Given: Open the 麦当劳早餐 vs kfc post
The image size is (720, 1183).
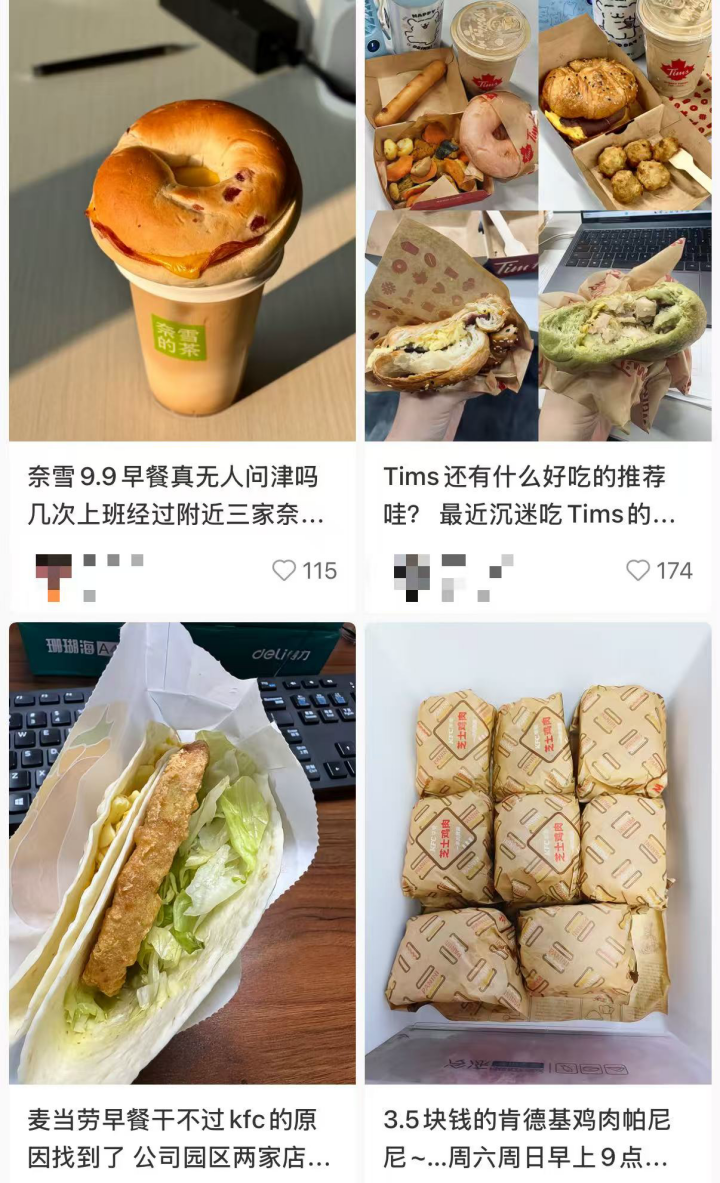Looking at the screenshot, I should tap(182, 853).
